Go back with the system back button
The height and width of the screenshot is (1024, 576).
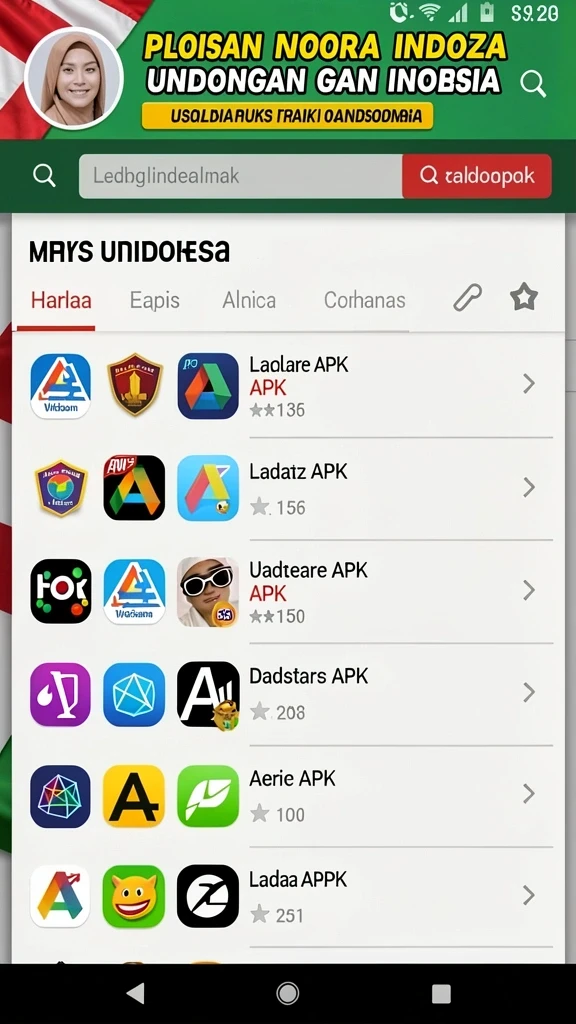tap(135, 993)
